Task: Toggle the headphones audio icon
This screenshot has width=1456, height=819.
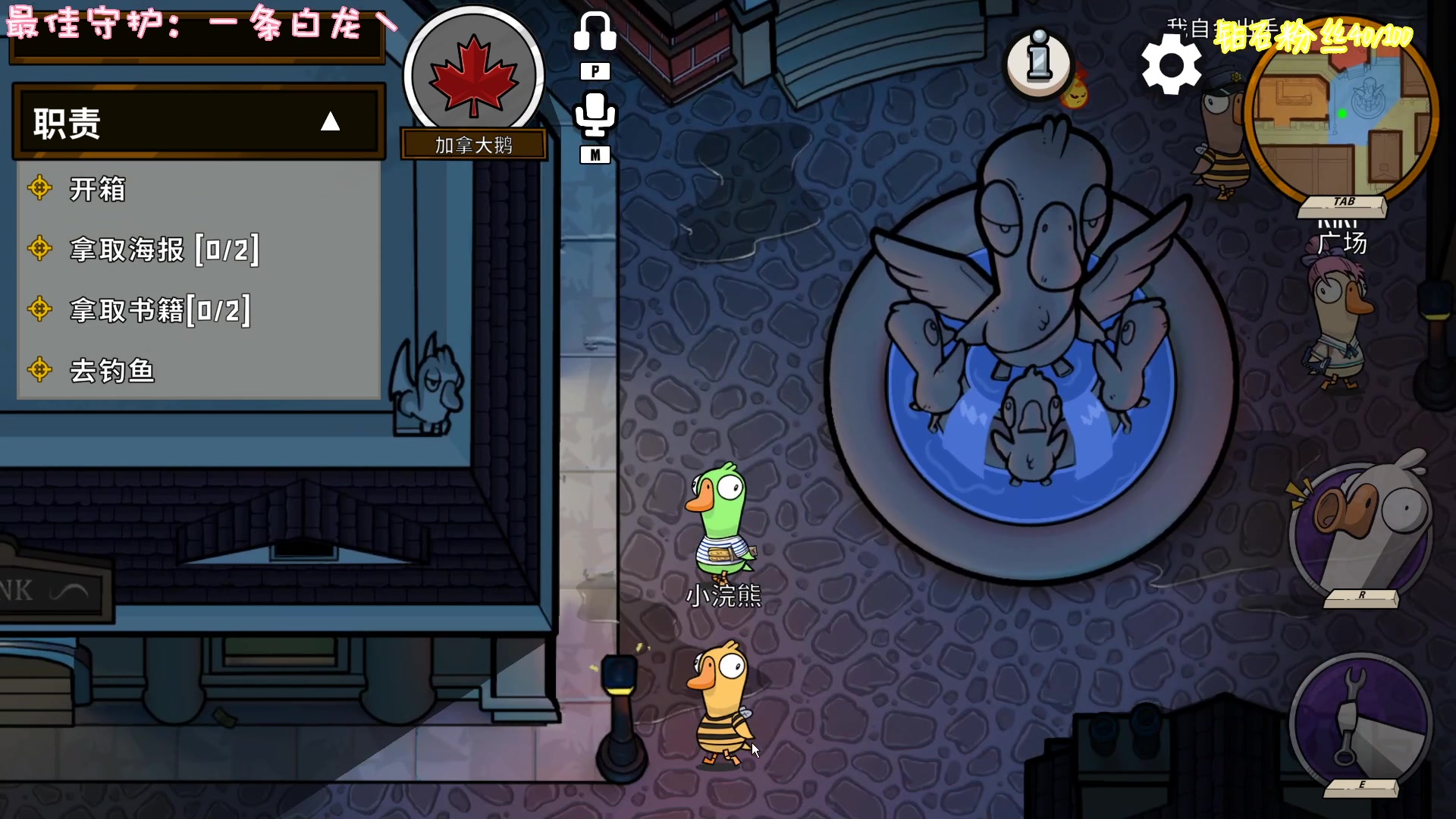Action: (595, 33)
